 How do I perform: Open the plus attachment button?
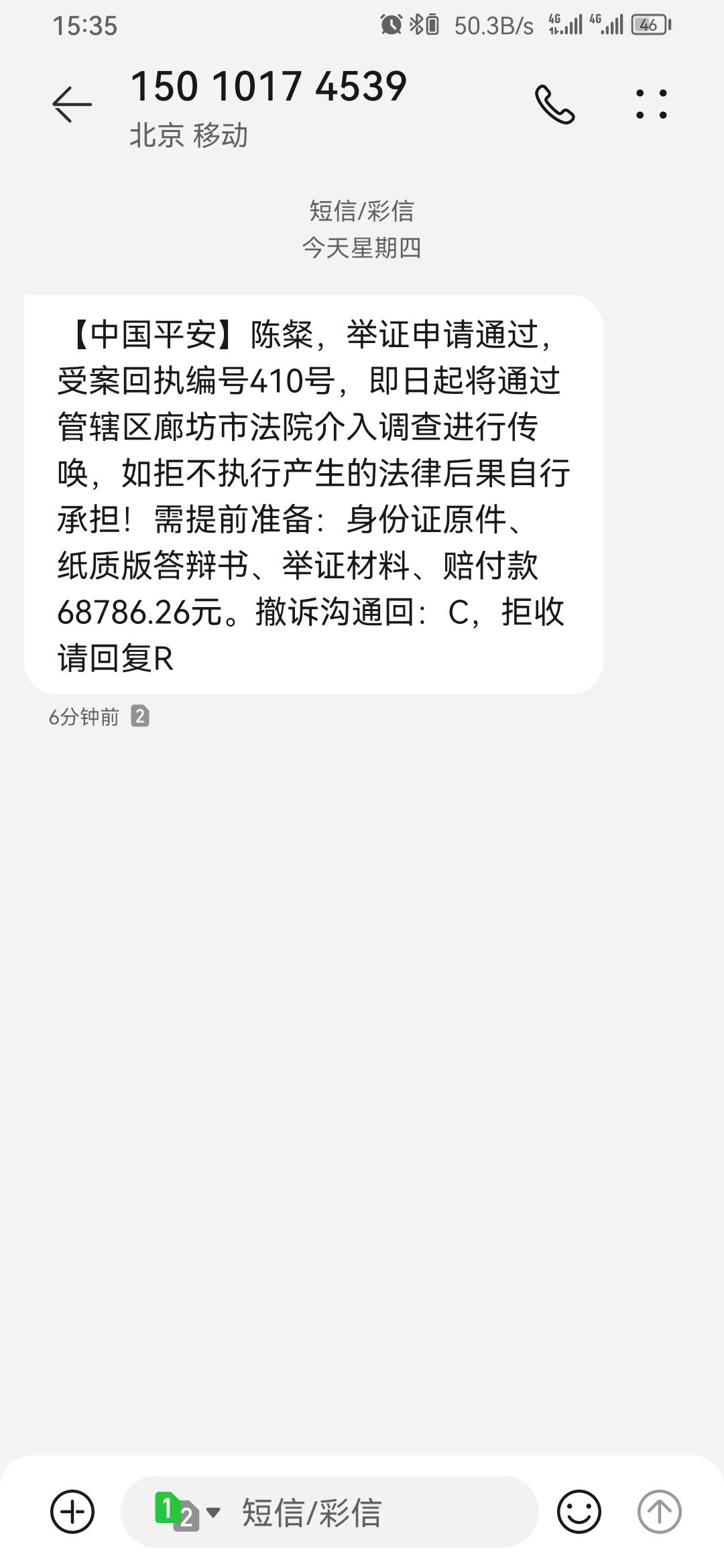tap(72, 1511)
